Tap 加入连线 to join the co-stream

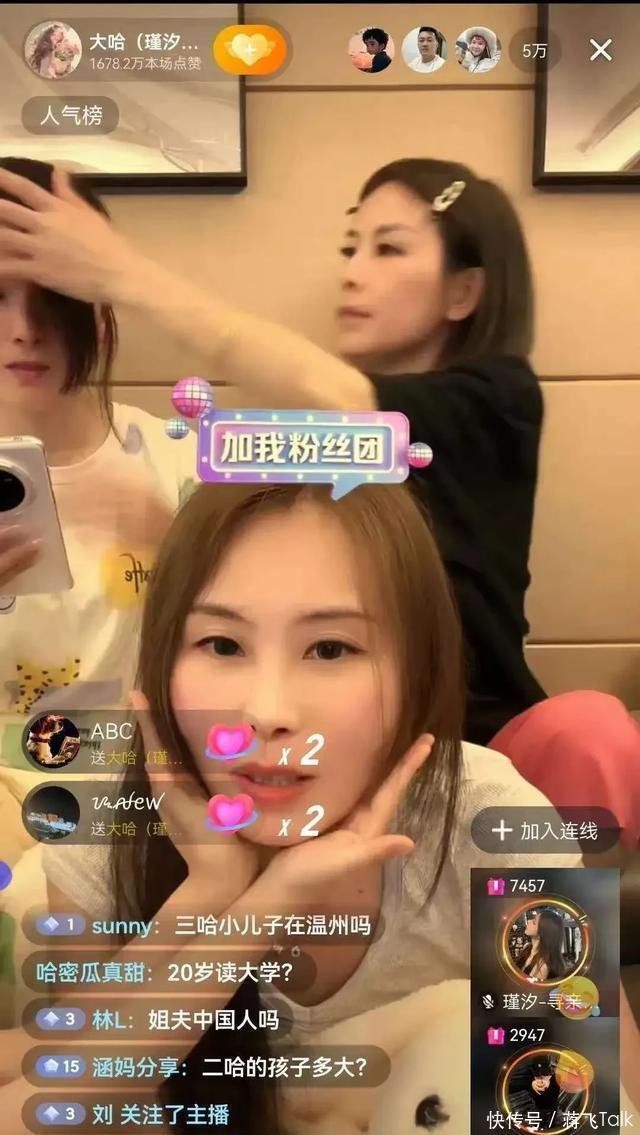click(545, 831)
